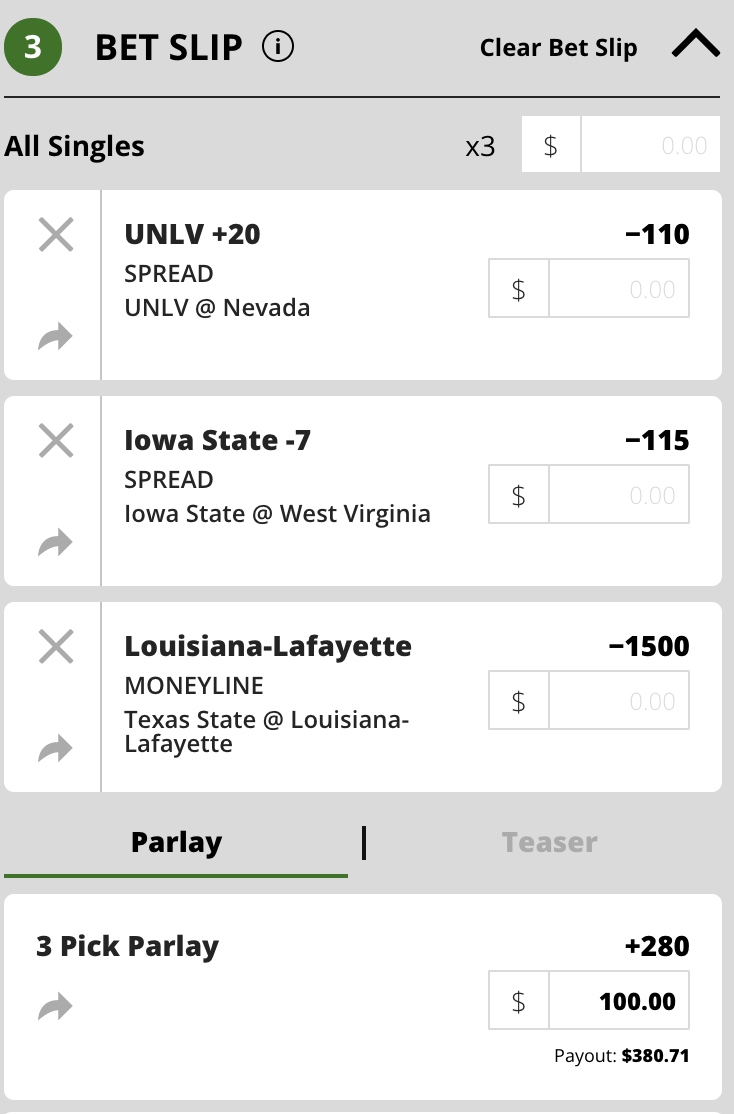Focus the Louisiana-Lafayette wager field
734x1114 pixels.
tap(618, 702)
